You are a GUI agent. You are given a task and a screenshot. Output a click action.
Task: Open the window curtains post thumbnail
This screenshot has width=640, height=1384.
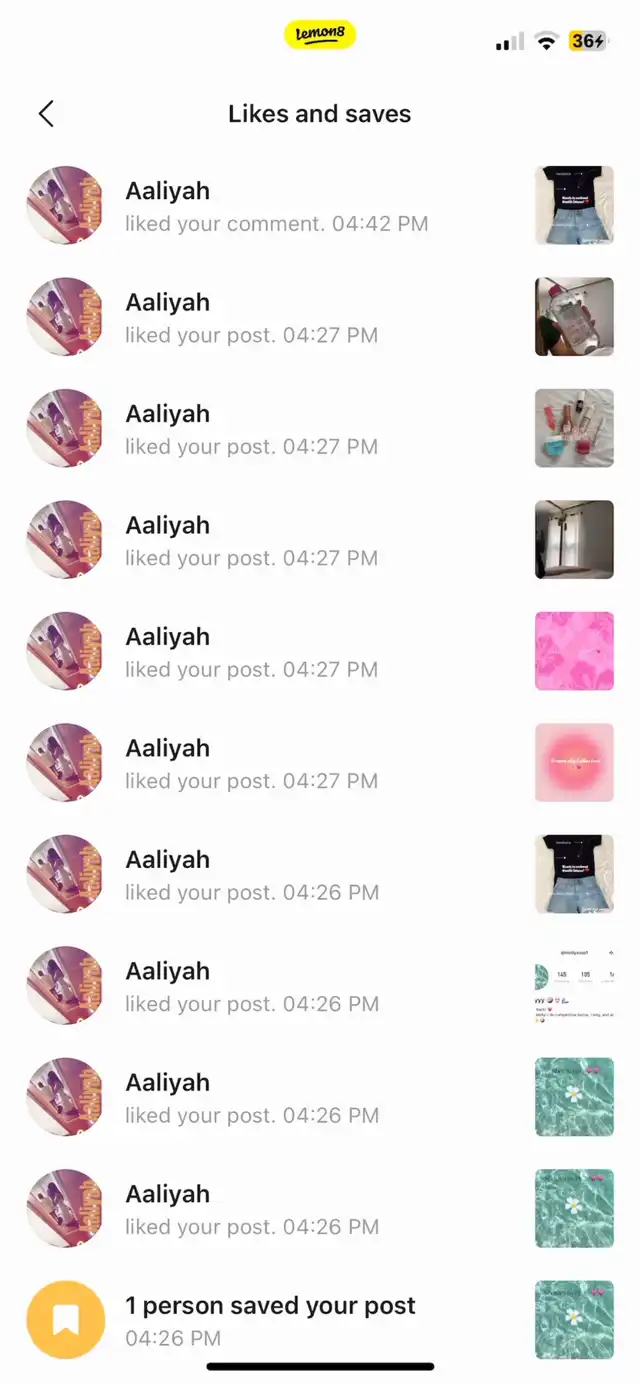click(x=574, y=540)
